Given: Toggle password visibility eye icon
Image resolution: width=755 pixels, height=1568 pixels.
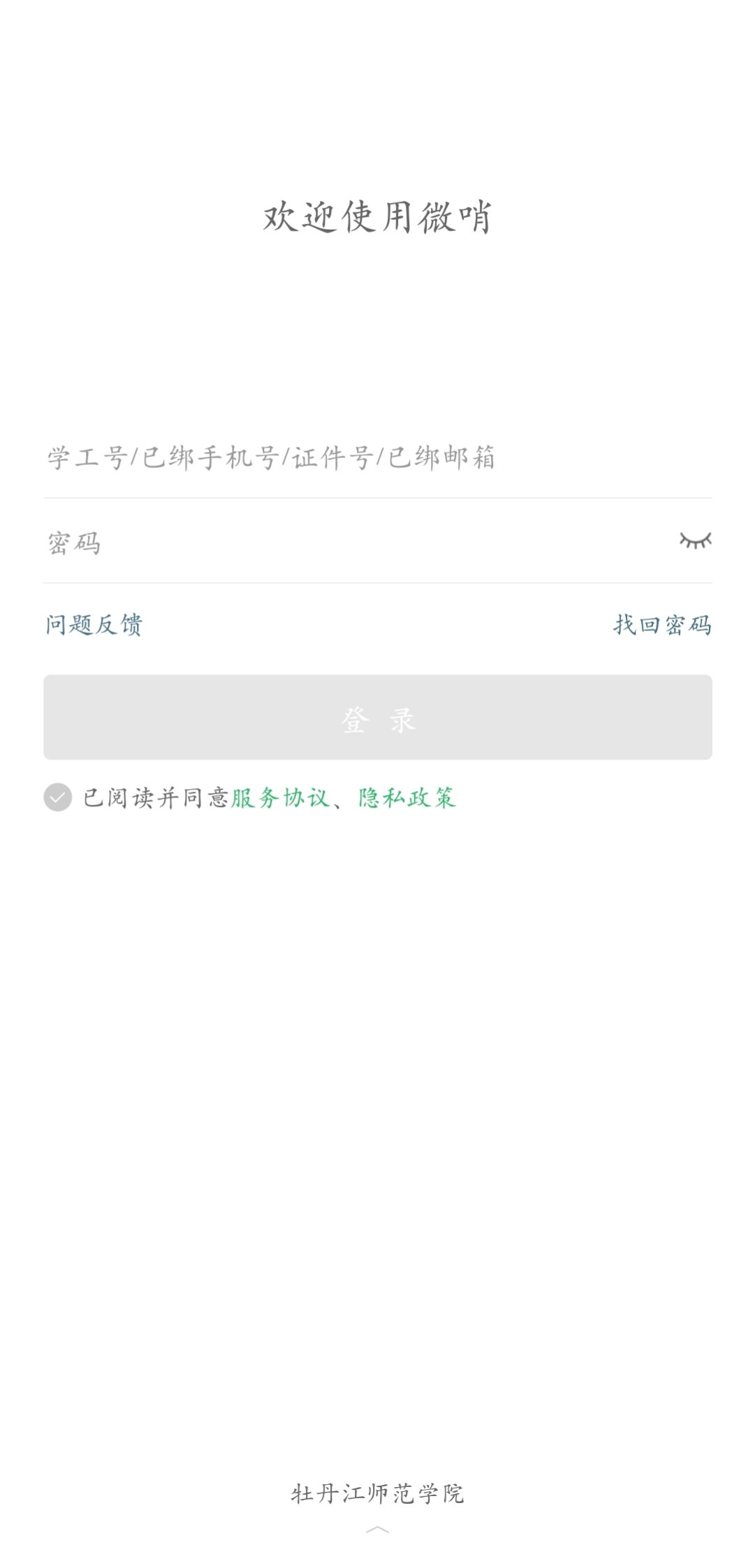Looking at the screenshot, I should pos(695,540).
